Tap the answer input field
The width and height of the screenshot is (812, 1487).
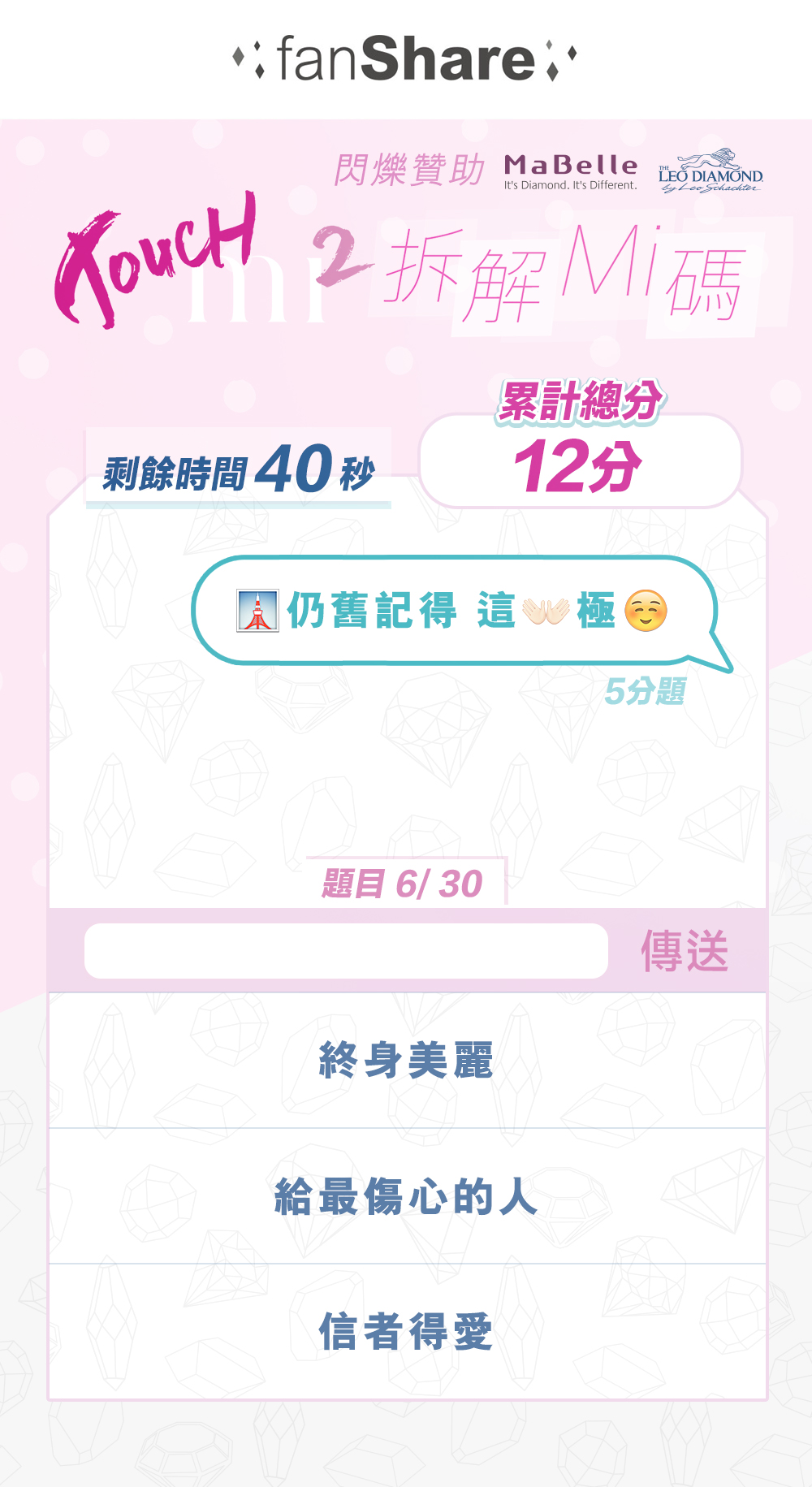[x=346, y=950]
